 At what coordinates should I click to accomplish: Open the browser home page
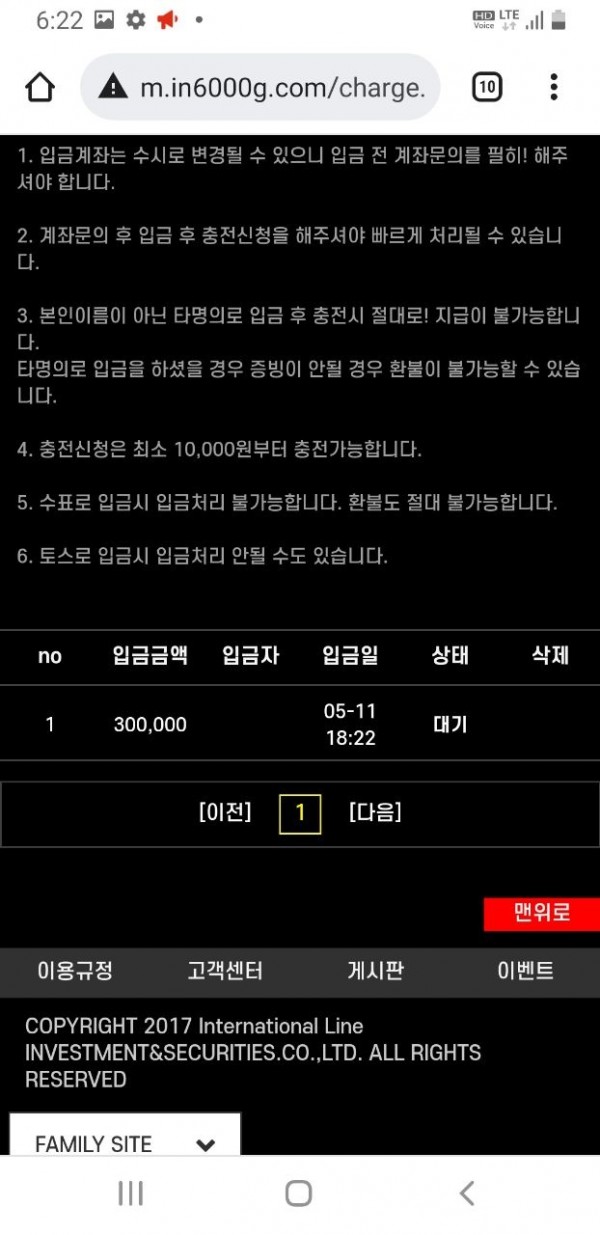coord(40,88)
